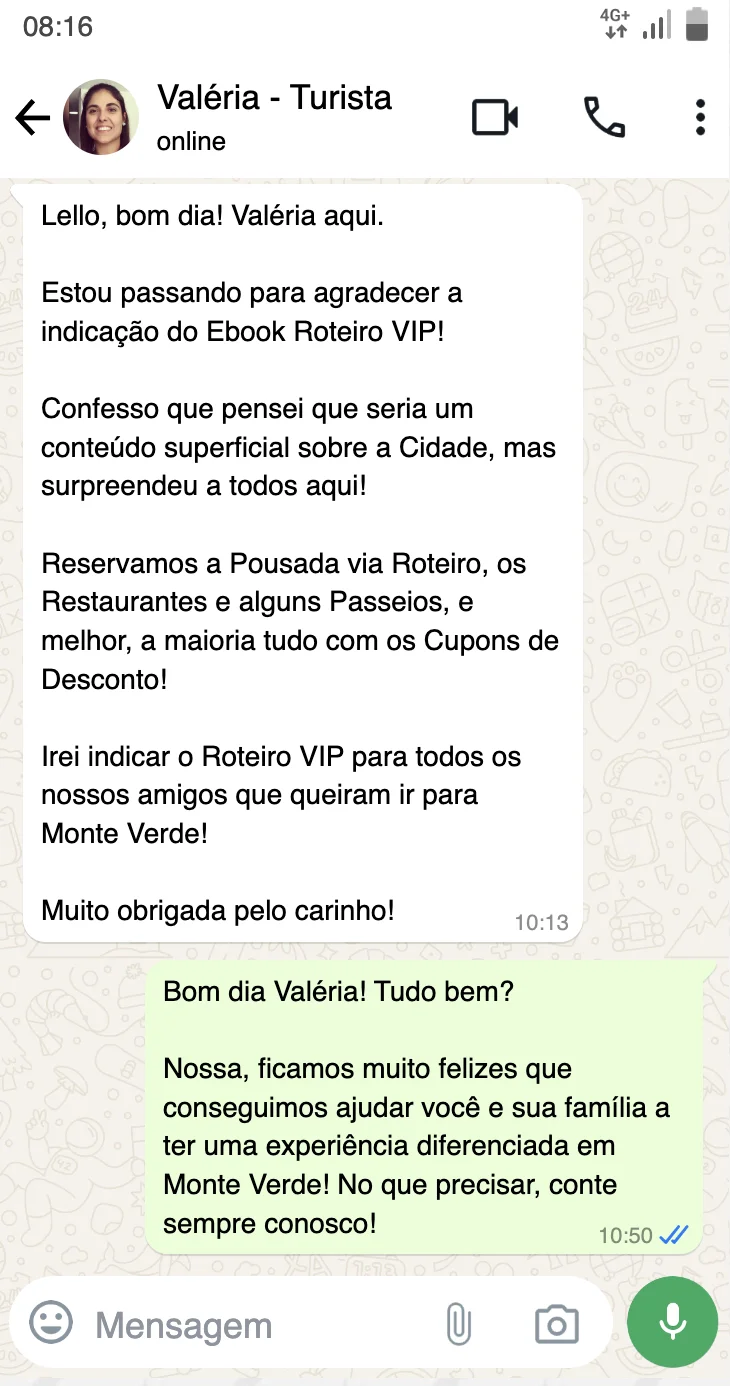Open the emoji picker

(x=51, y=1323)
